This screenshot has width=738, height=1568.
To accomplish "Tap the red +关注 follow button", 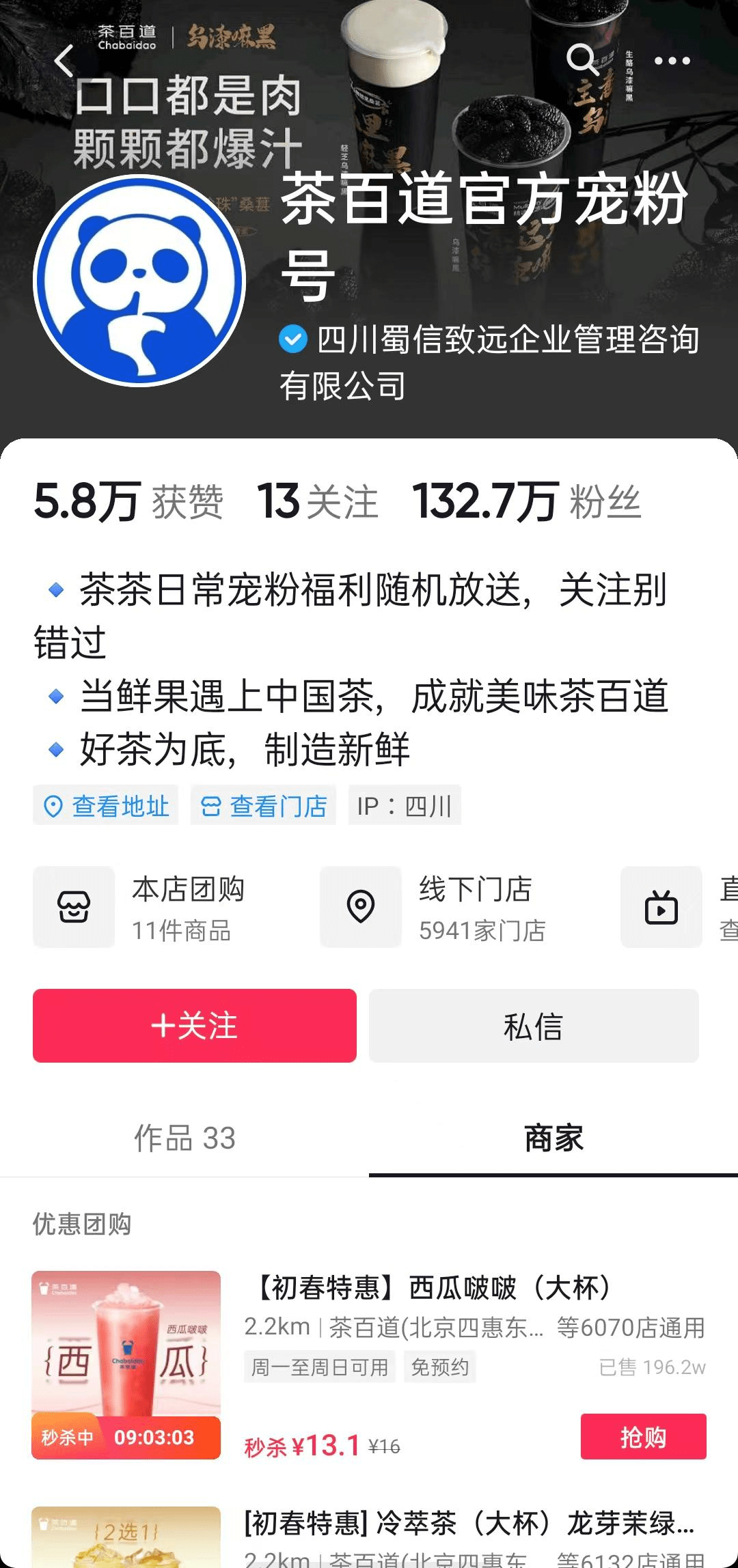I will 193,1025.
